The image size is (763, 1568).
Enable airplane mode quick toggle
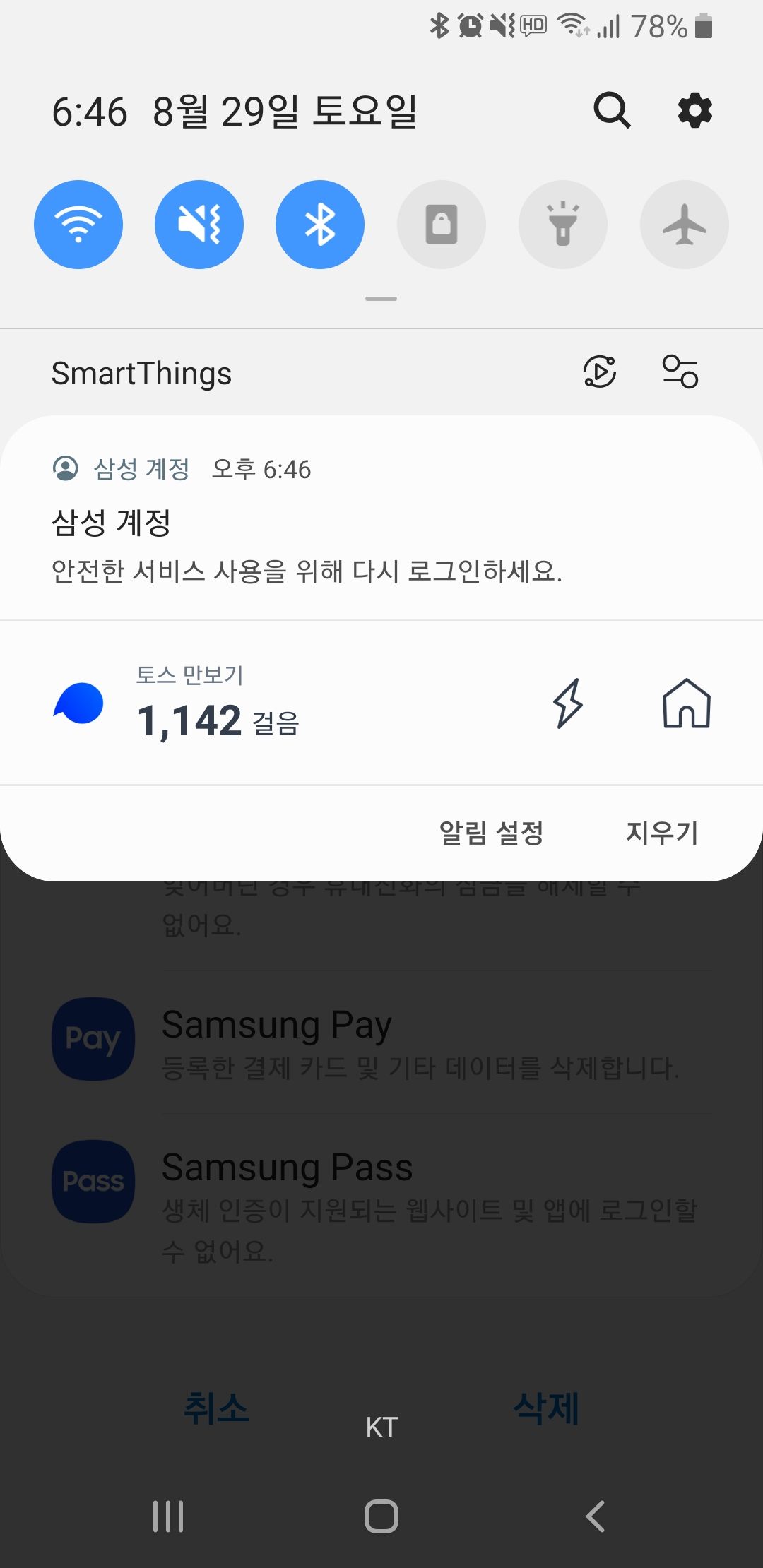684,224
